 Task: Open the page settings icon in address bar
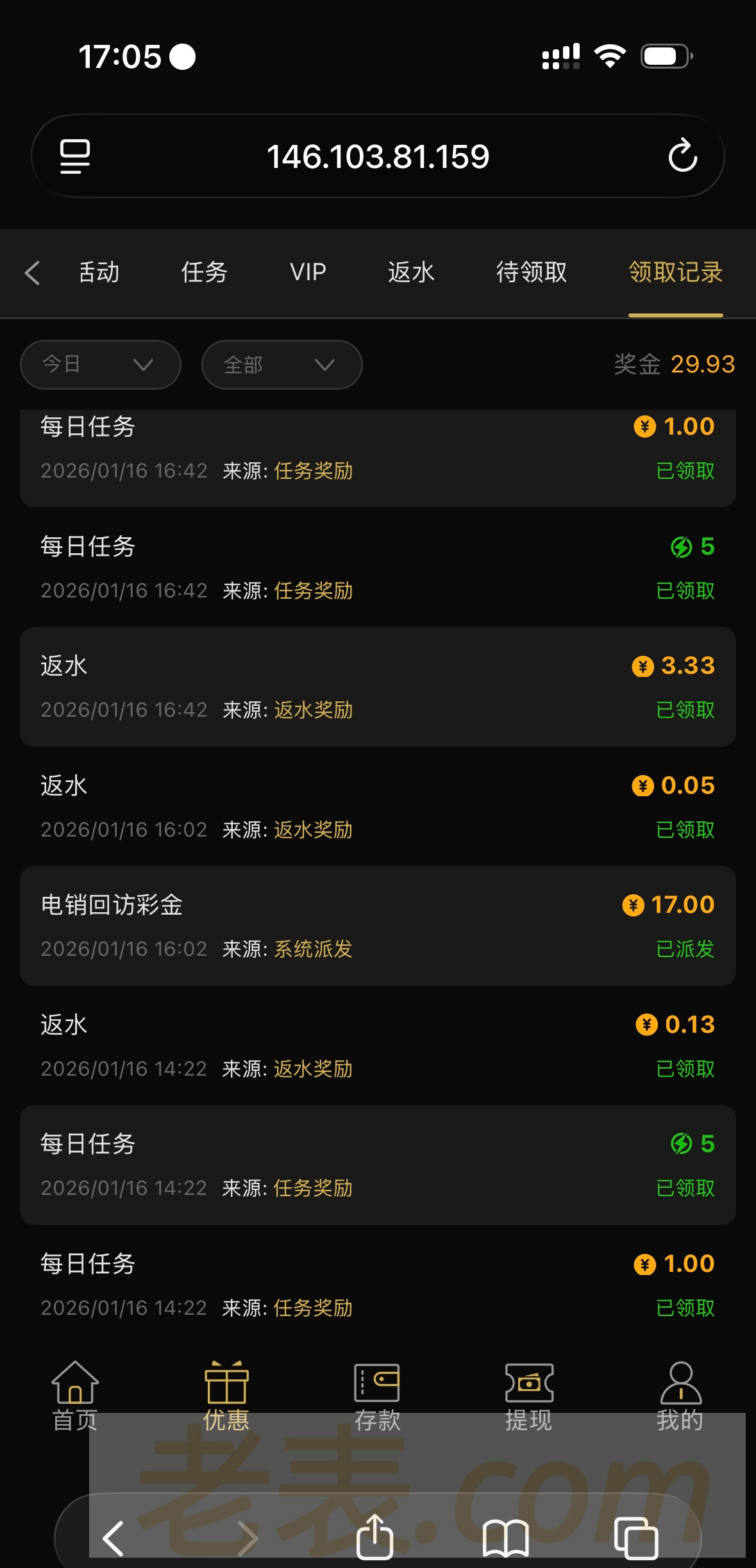(75, 156)
